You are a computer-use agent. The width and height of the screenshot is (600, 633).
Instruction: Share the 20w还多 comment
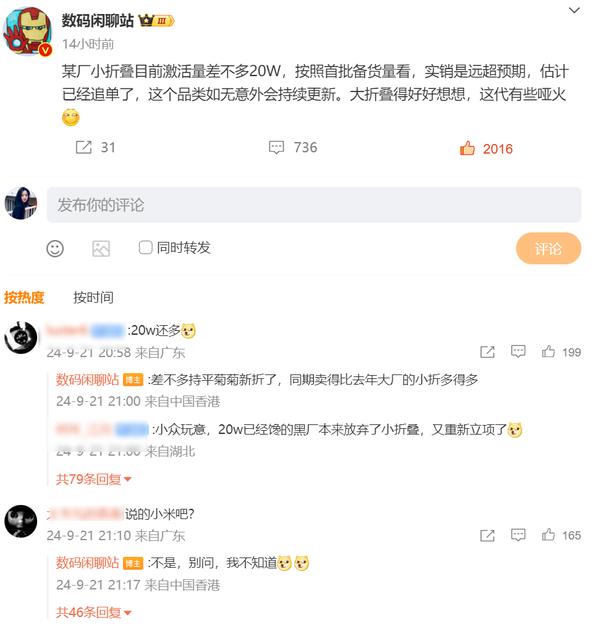point(487,352)
